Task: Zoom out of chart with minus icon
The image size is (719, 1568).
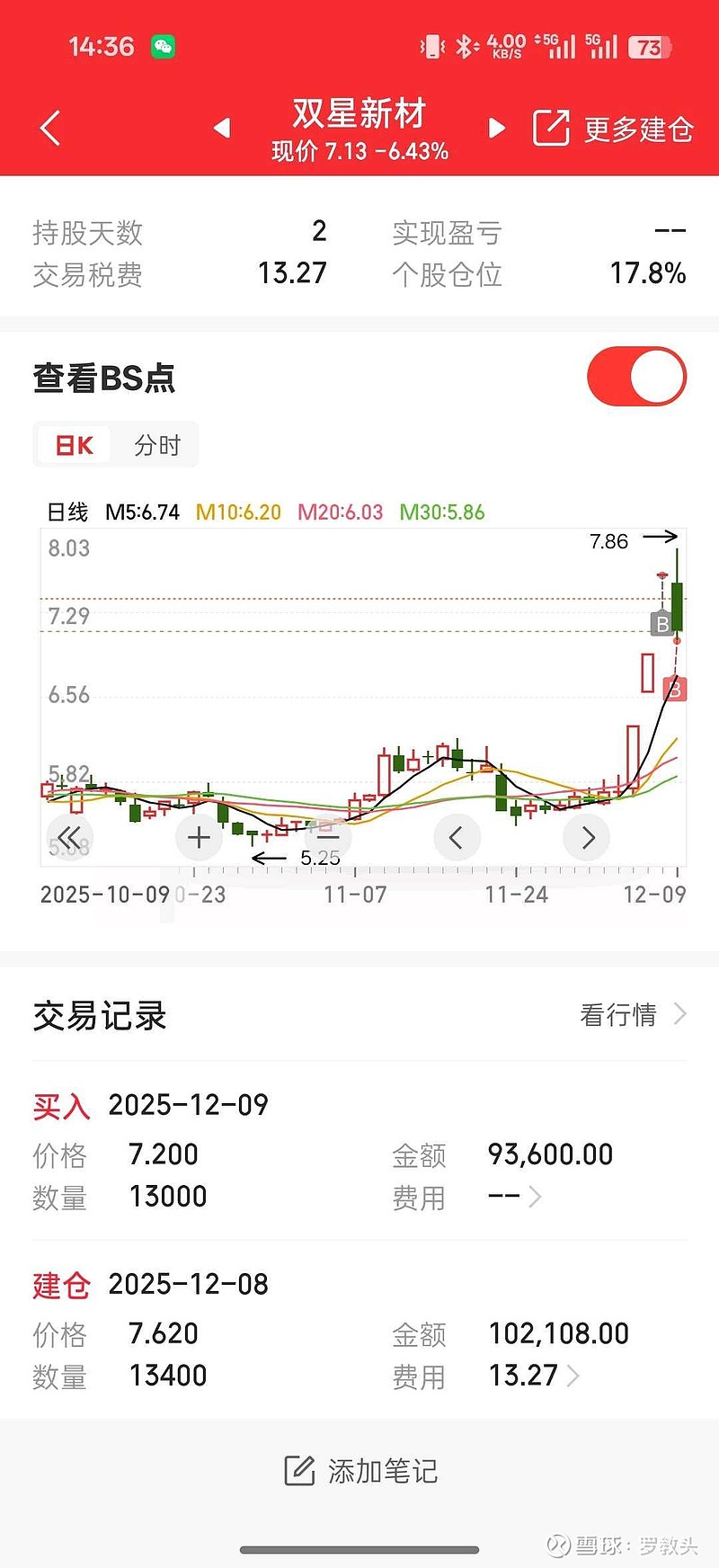Action: tap(328, 837)
